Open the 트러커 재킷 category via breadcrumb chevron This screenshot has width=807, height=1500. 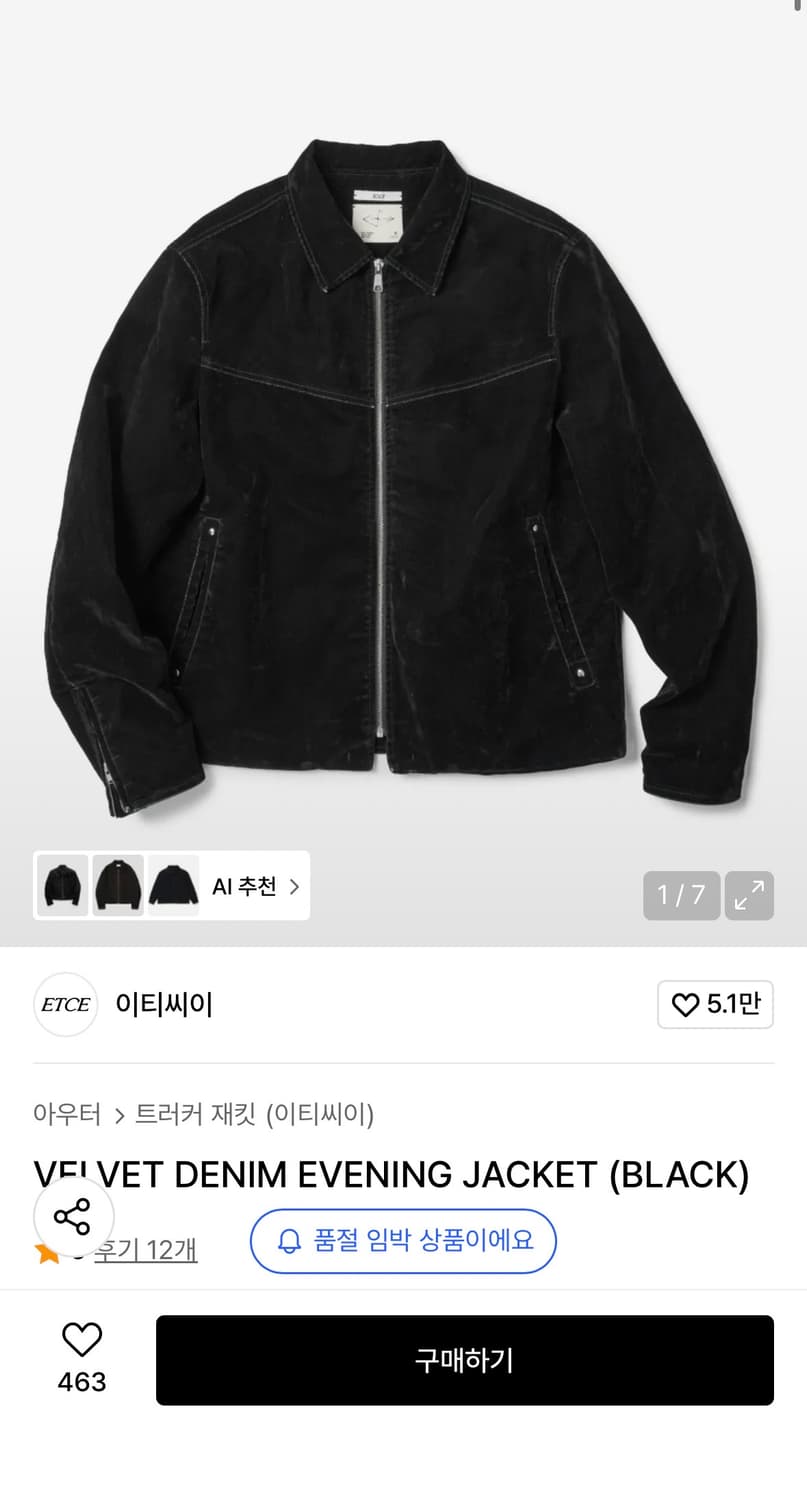click(119, 1114)
